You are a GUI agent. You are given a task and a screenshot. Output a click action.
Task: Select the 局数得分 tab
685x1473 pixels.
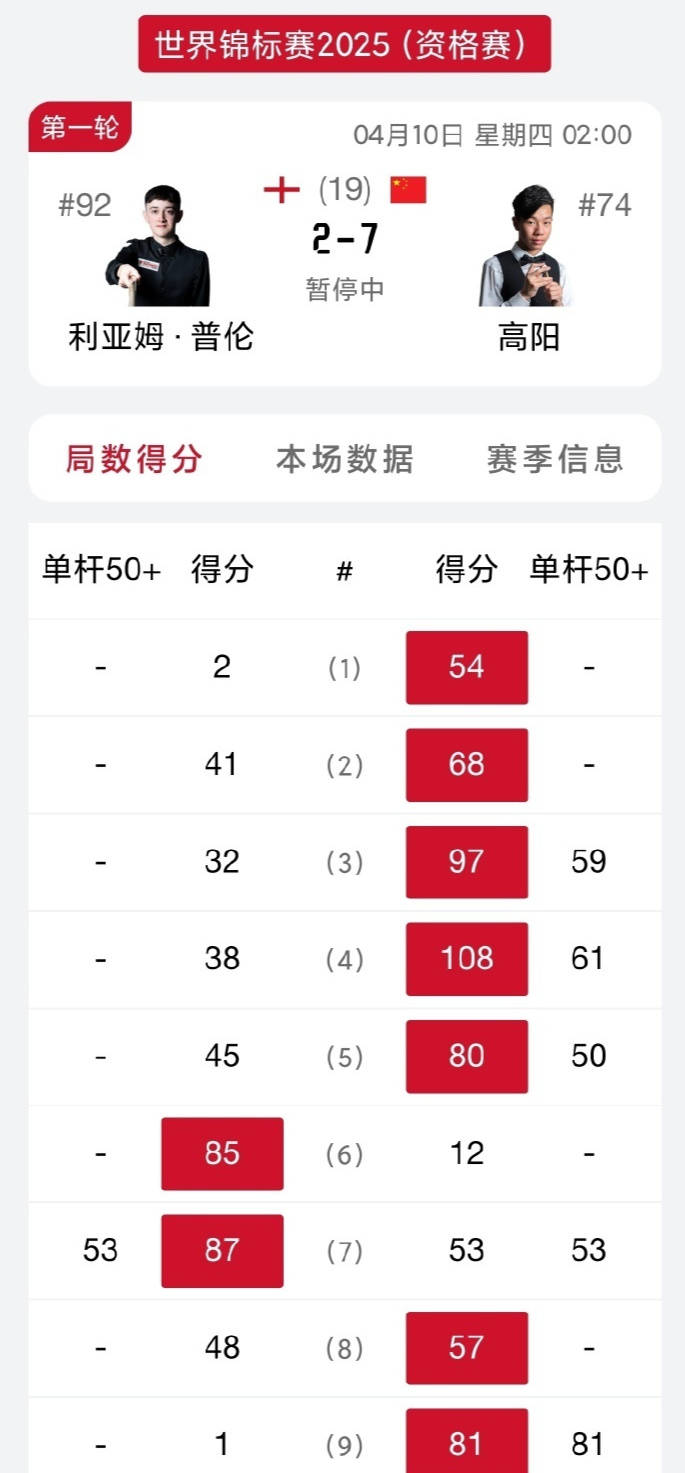click(x=134, y=459)
